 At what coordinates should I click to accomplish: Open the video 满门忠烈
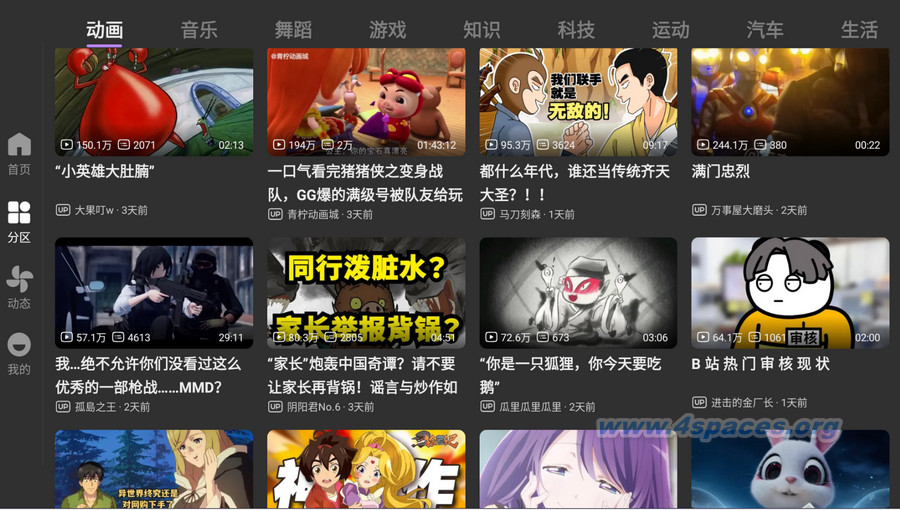(x=790, y=102)
